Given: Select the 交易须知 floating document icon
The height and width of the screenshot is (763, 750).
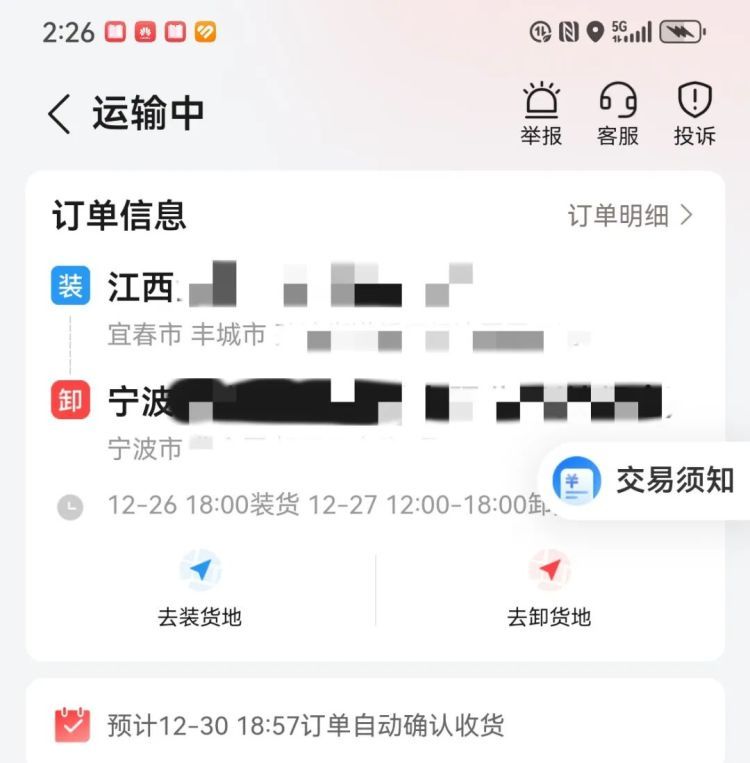Looking at the screenshot, I should [575, 482].
